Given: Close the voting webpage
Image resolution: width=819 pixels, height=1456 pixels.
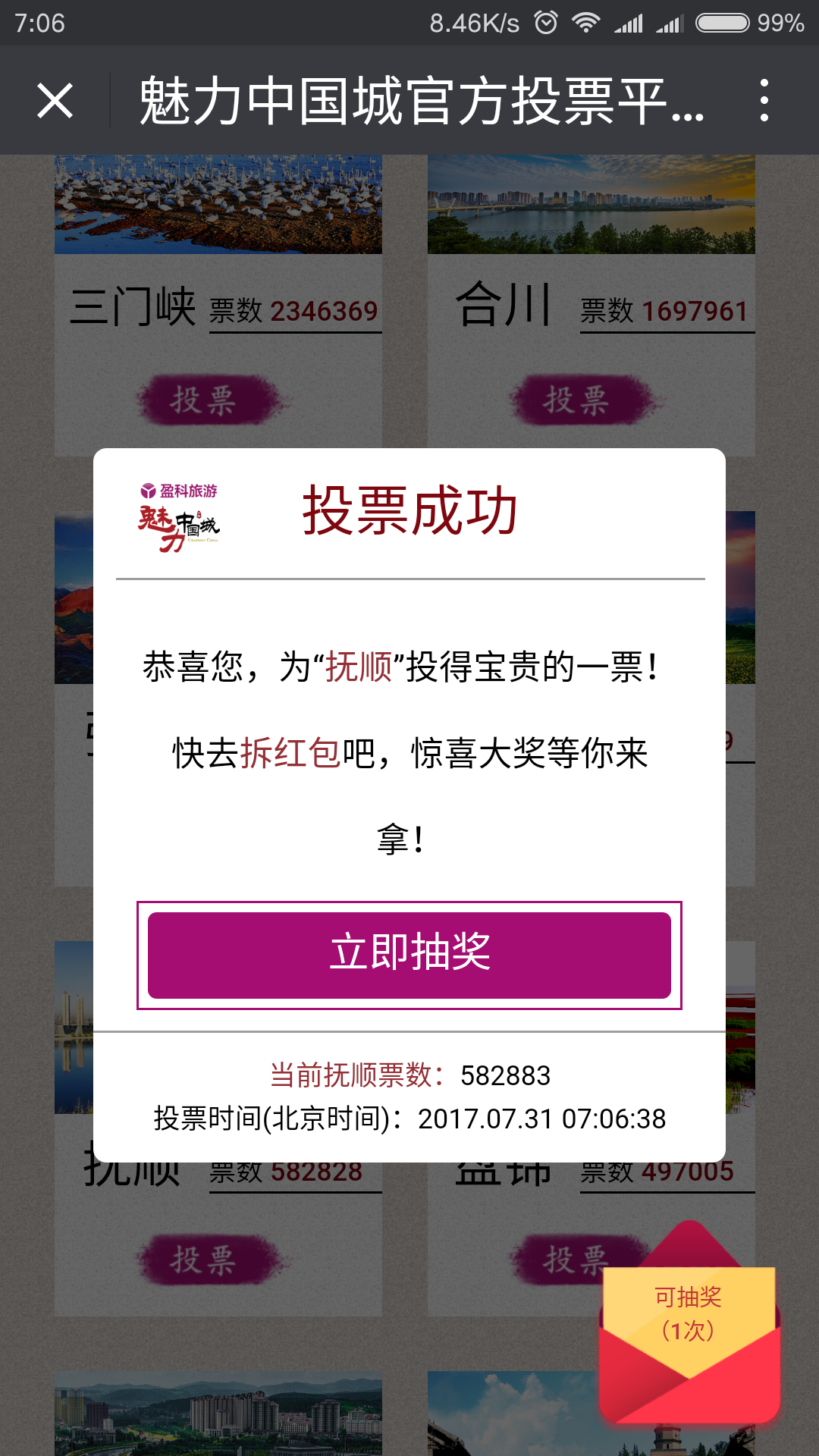Looking at the screenshot, I should (x=55, y=101).
